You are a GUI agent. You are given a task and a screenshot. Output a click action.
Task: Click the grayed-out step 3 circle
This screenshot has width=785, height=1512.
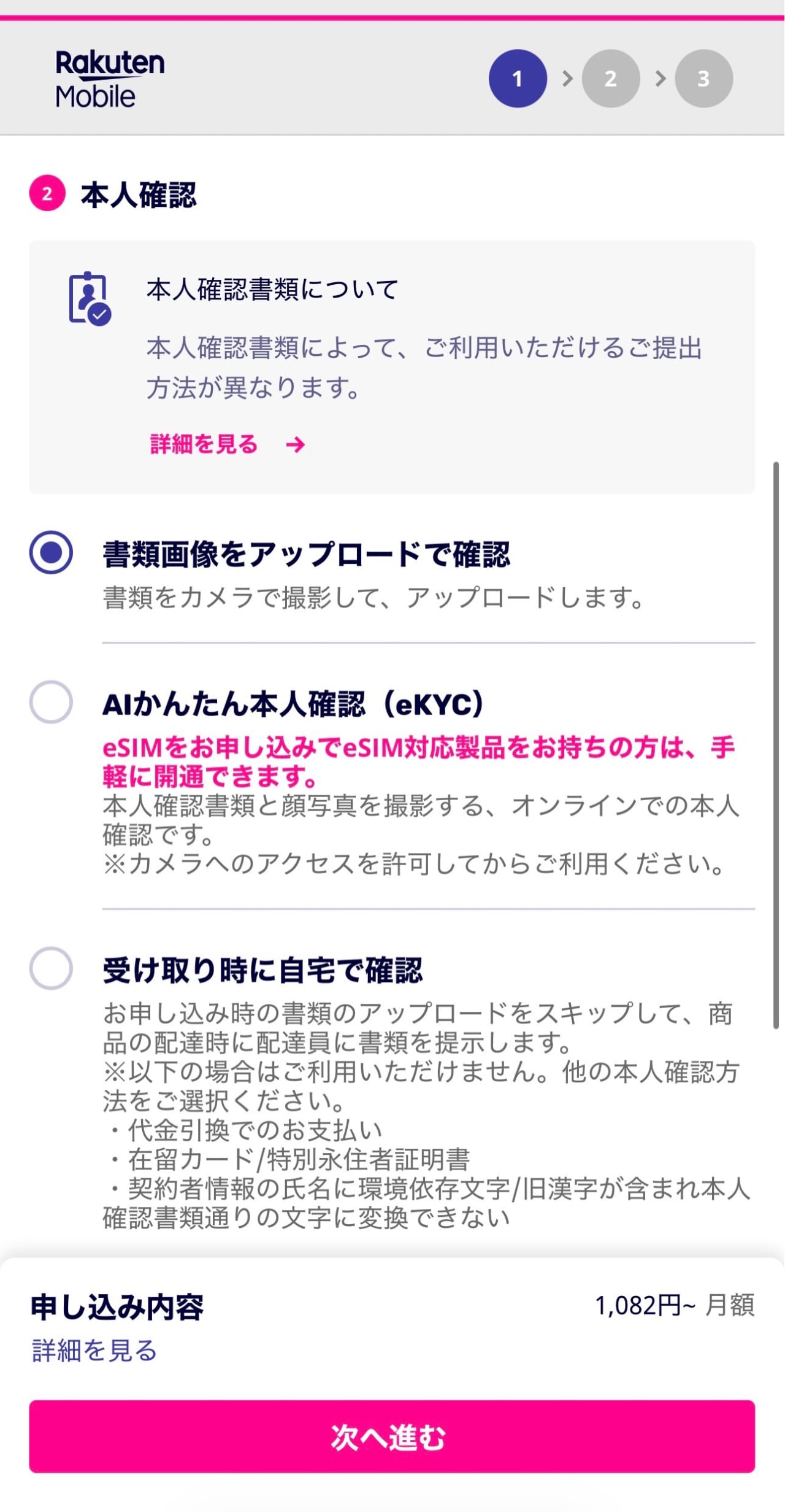(703, 78)
